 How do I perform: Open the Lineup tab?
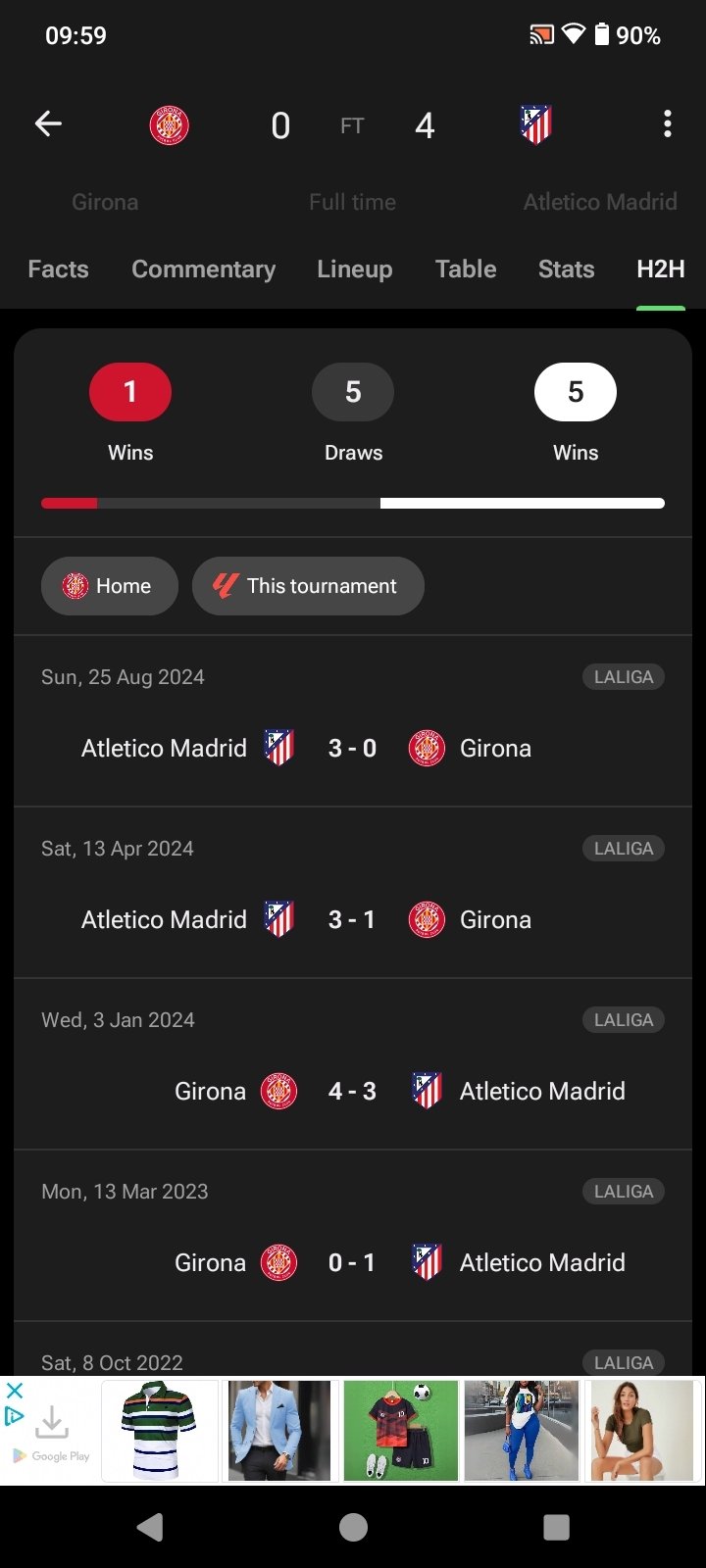click(354, 269)
